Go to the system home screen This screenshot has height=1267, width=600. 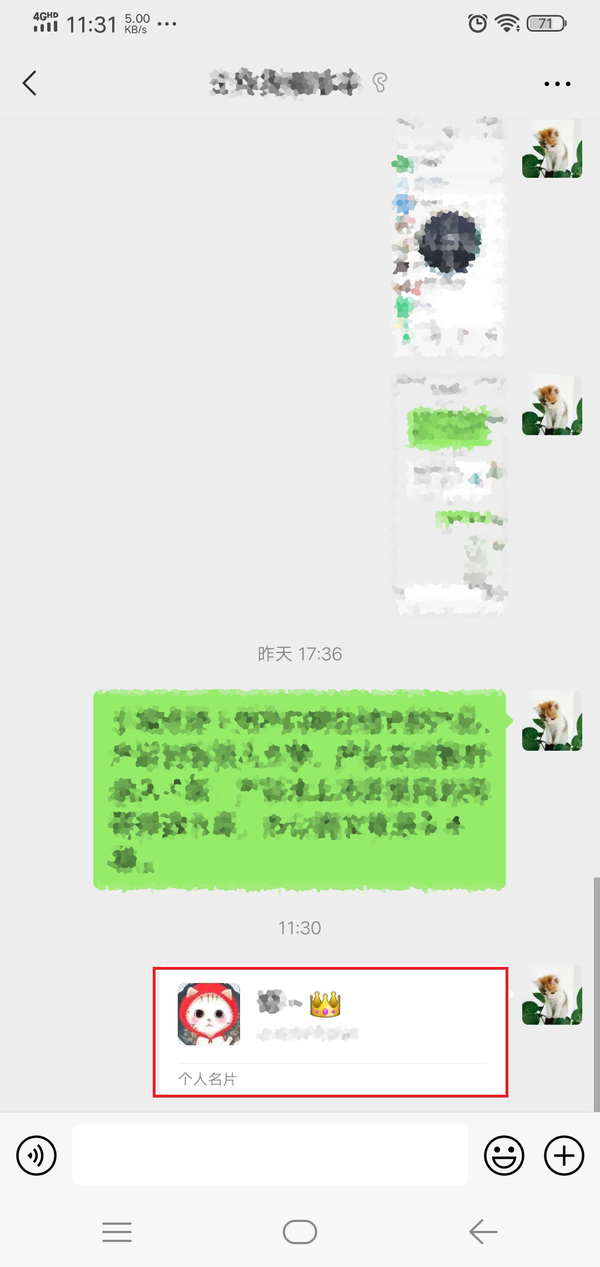300,1232
